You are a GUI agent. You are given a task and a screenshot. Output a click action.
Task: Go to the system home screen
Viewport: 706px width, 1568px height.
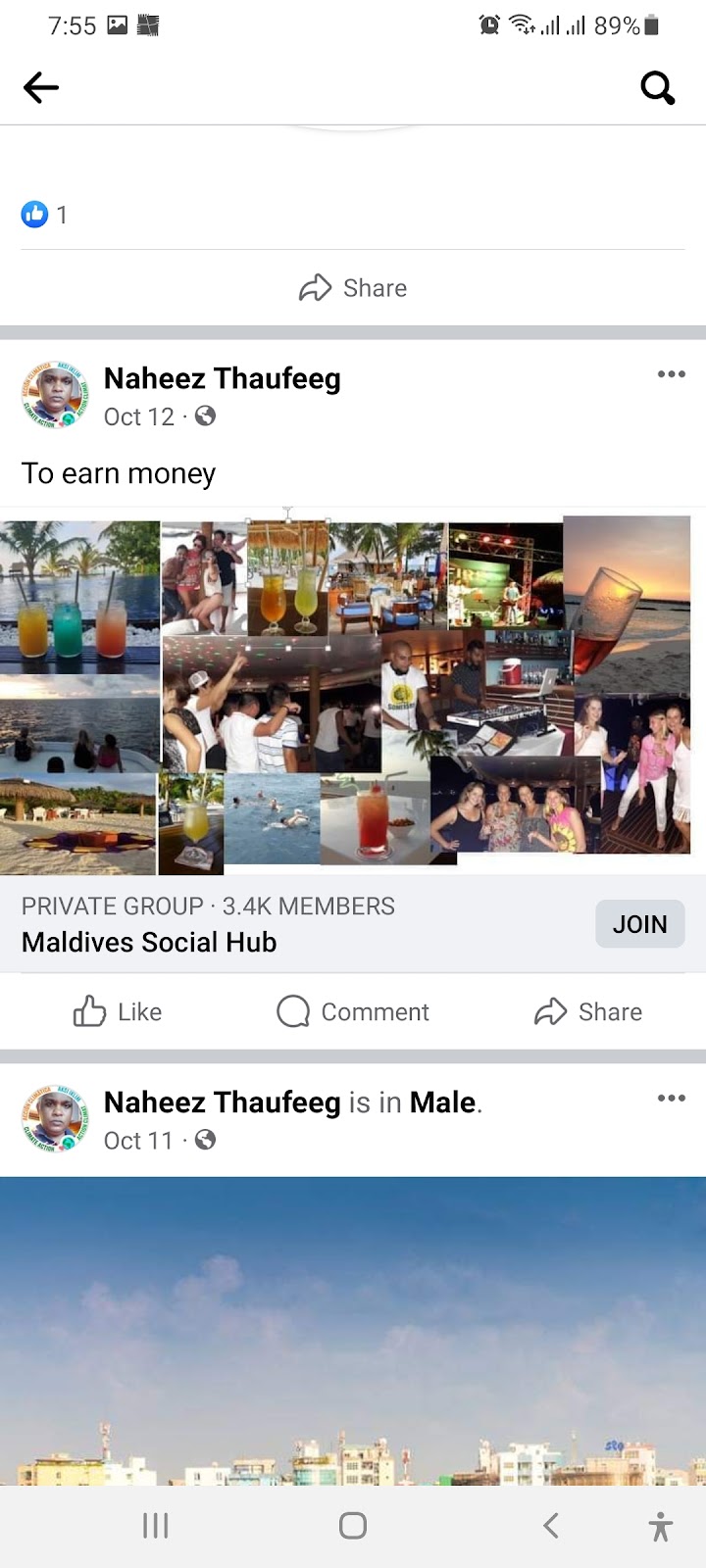[x=353, y=1525]
